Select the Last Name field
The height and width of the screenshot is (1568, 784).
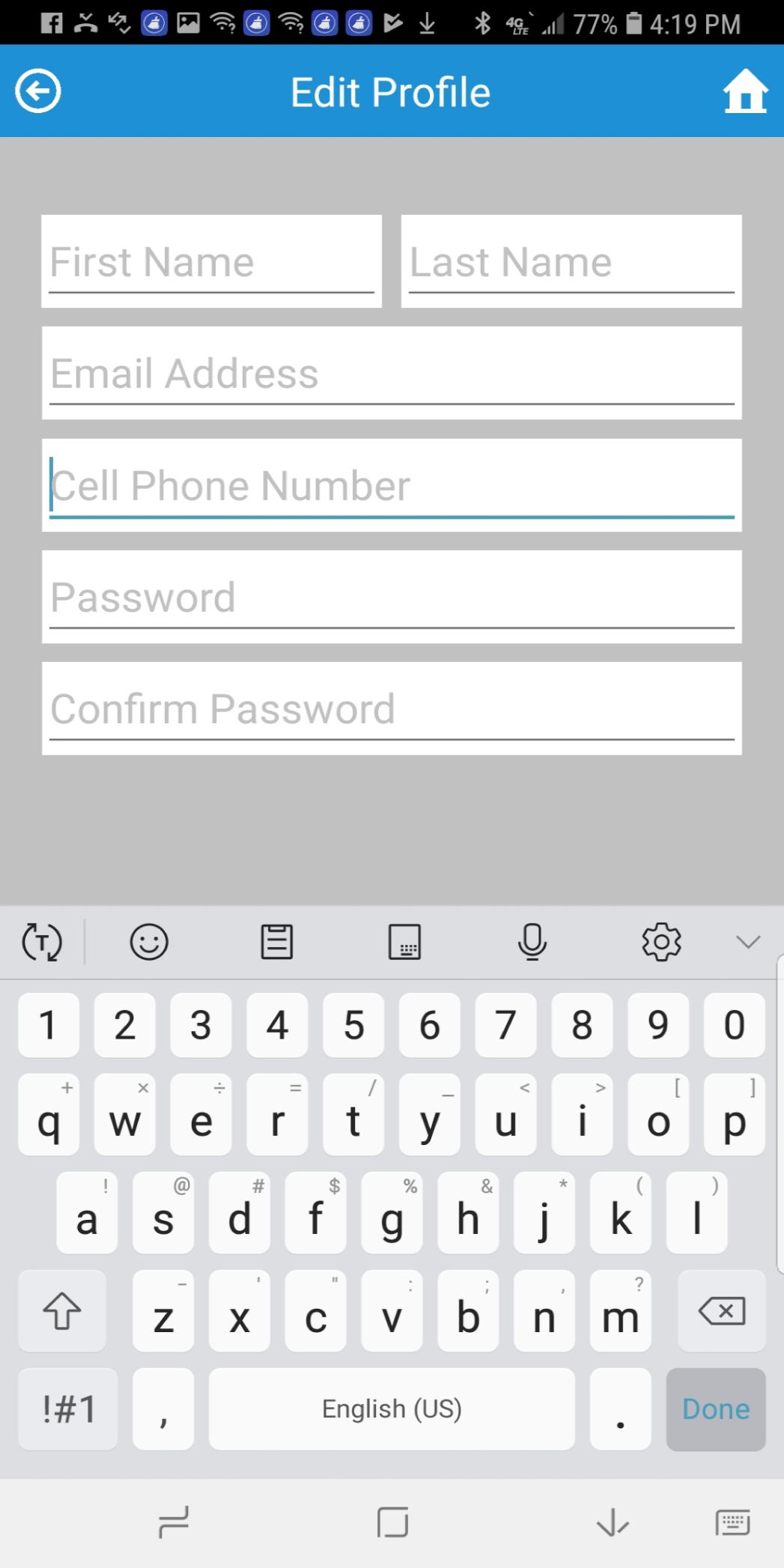point(571,262)
